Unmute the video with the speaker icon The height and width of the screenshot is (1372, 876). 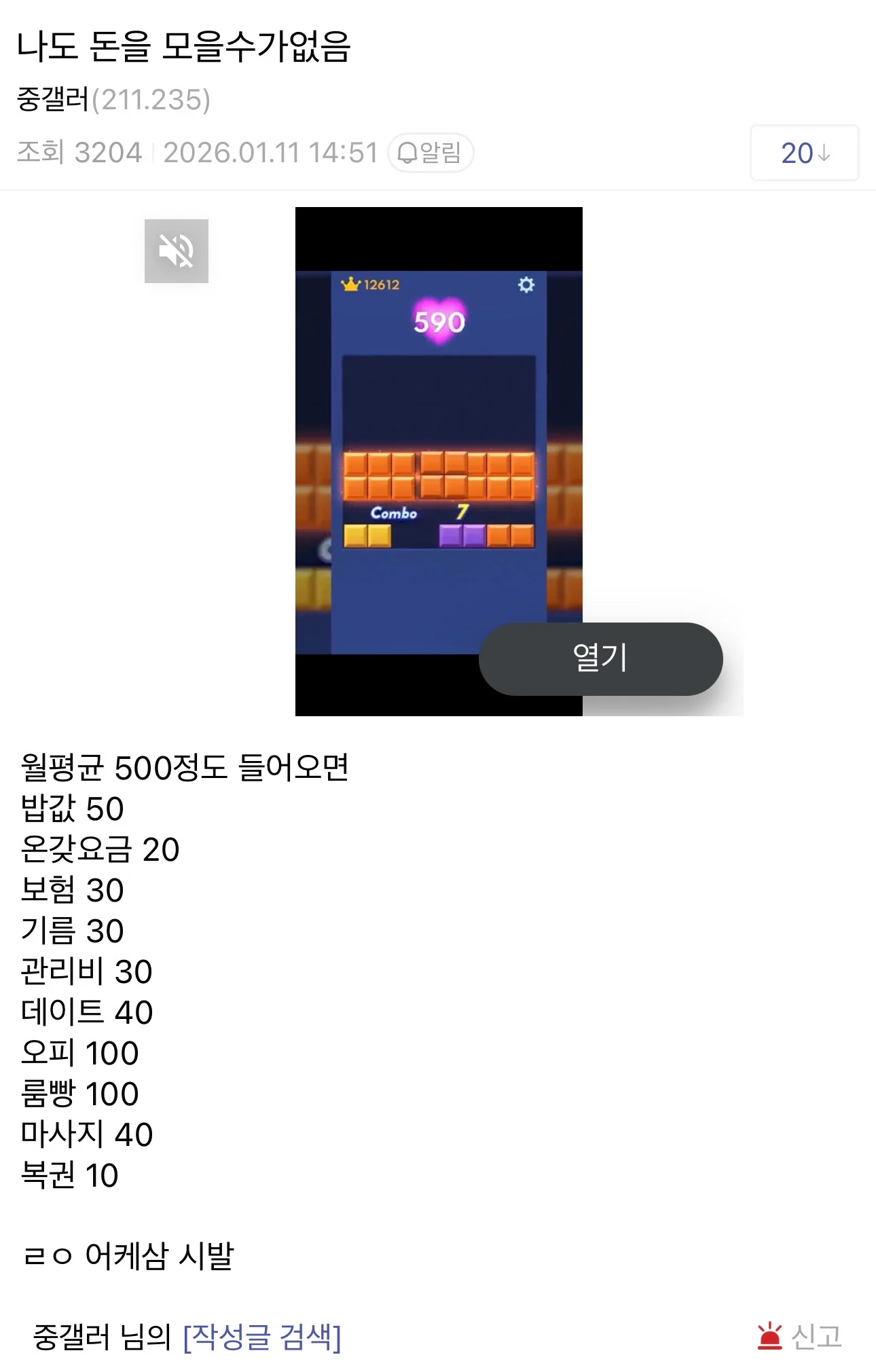177,251
